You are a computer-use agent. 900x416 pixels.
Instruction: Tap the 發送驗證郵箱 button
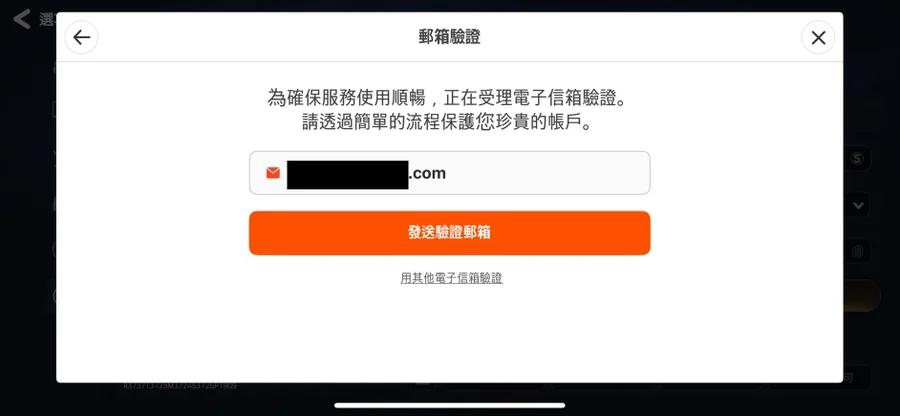coord(449,233)
